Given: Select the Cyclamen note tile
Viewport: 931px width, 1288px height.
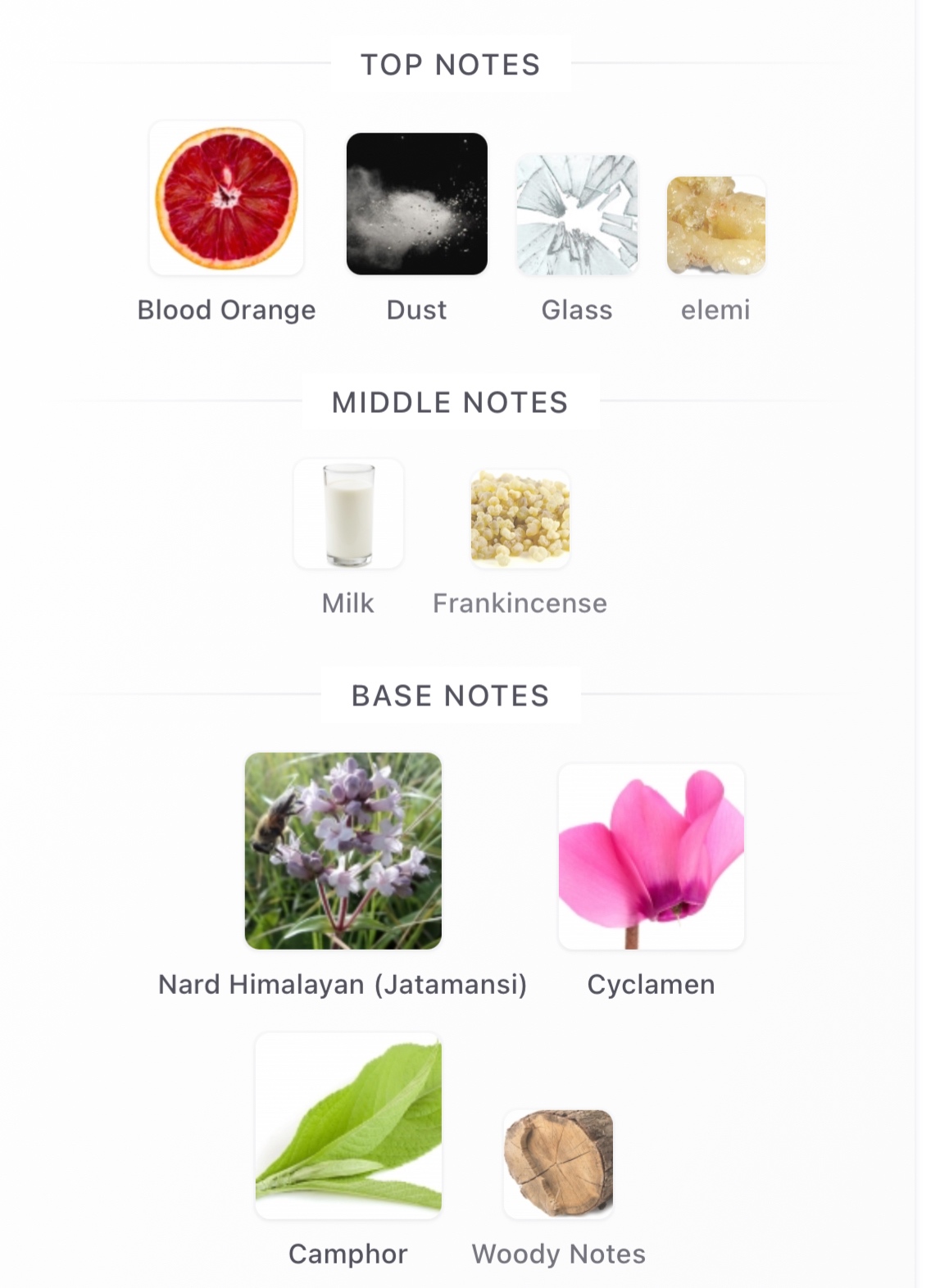Looking at the screenshot, I should point(651,856).
